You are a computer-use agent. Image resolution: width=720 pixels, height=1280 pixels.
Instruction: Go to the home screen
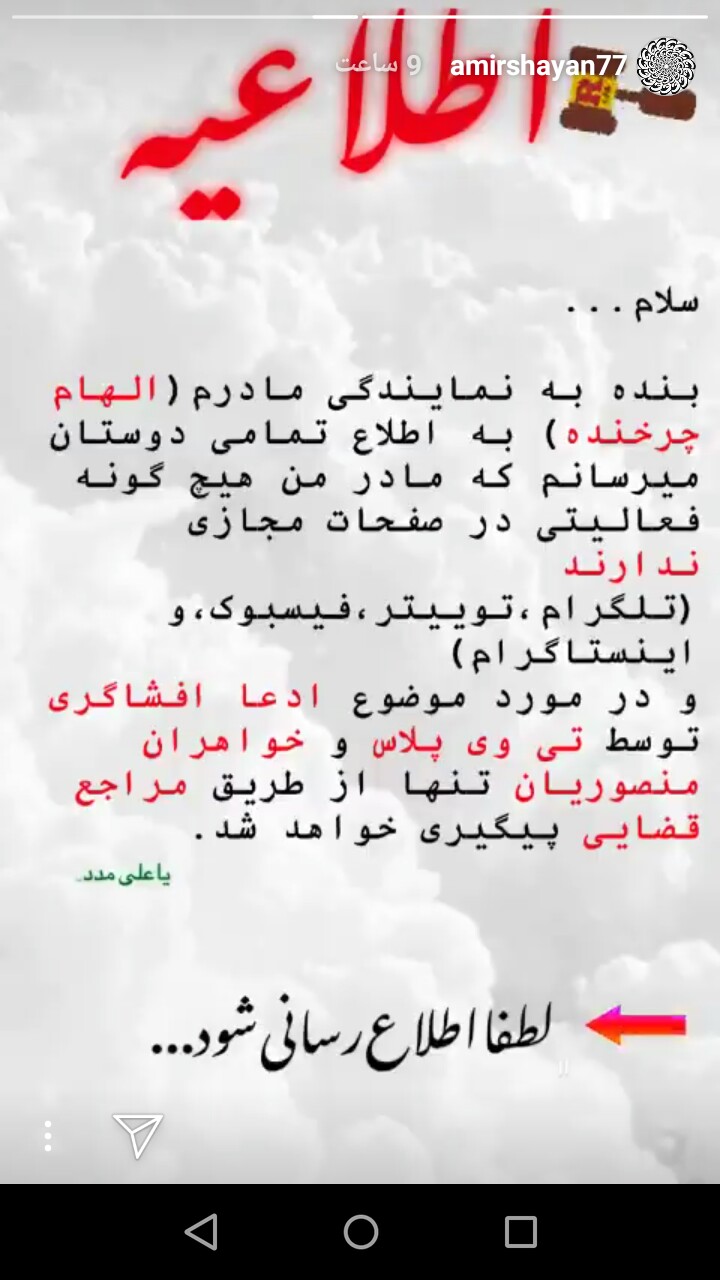pos(360,1232)
